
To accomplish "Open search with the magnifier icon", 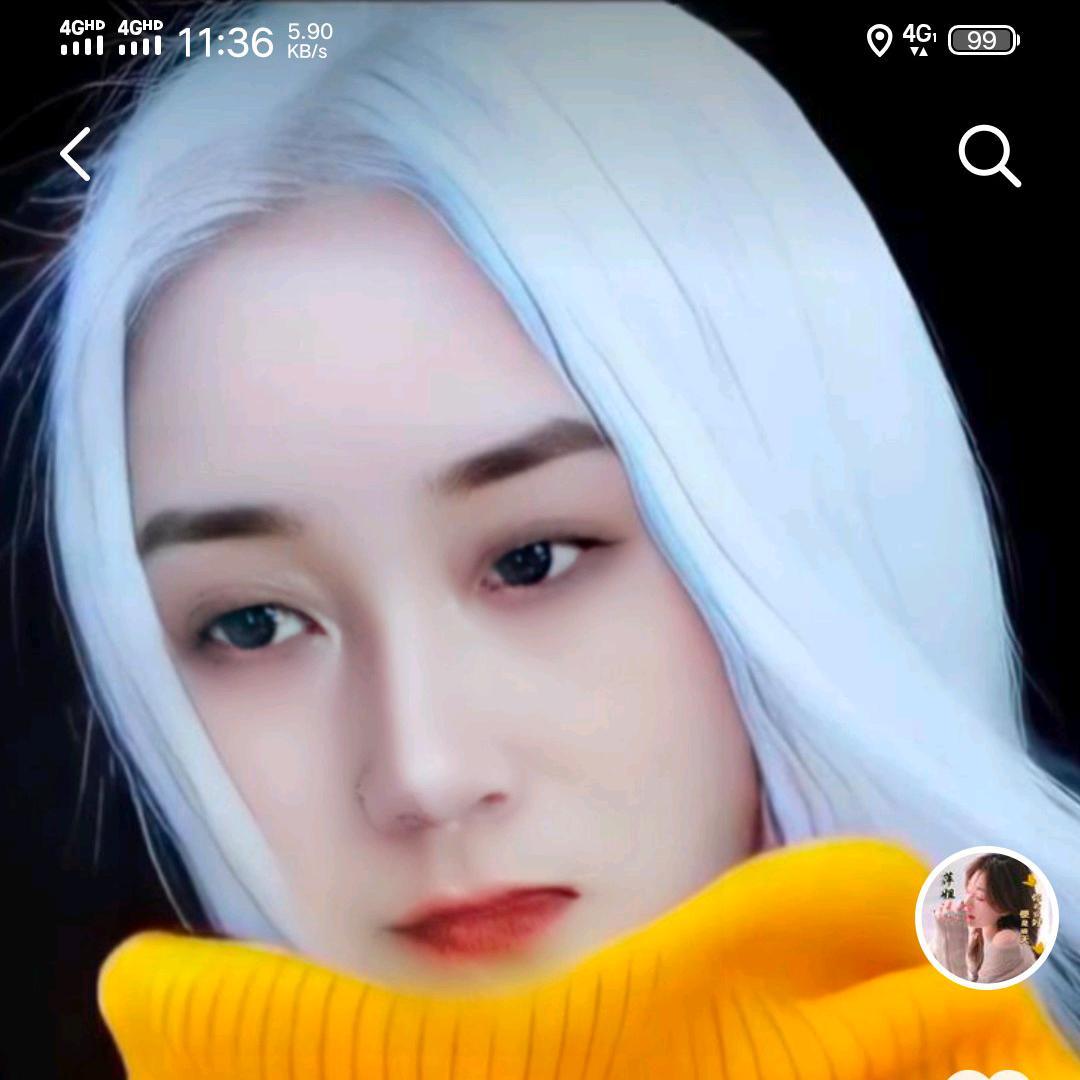I will (x=989, y=155).
